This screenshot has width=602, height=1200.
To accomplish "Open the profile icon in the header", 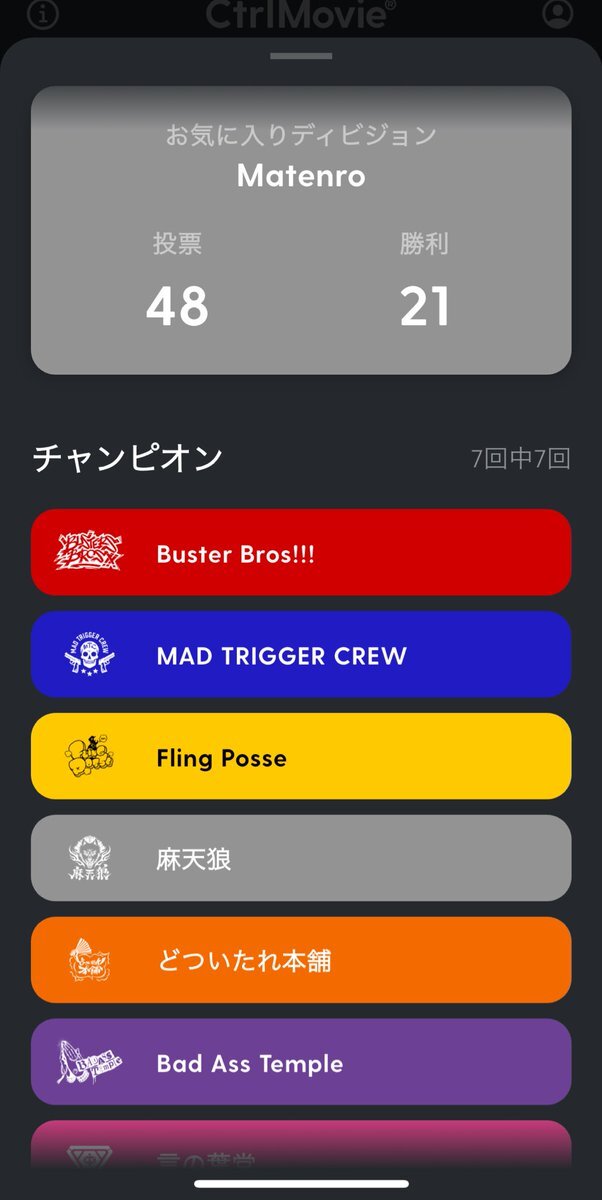I will 558,14.
